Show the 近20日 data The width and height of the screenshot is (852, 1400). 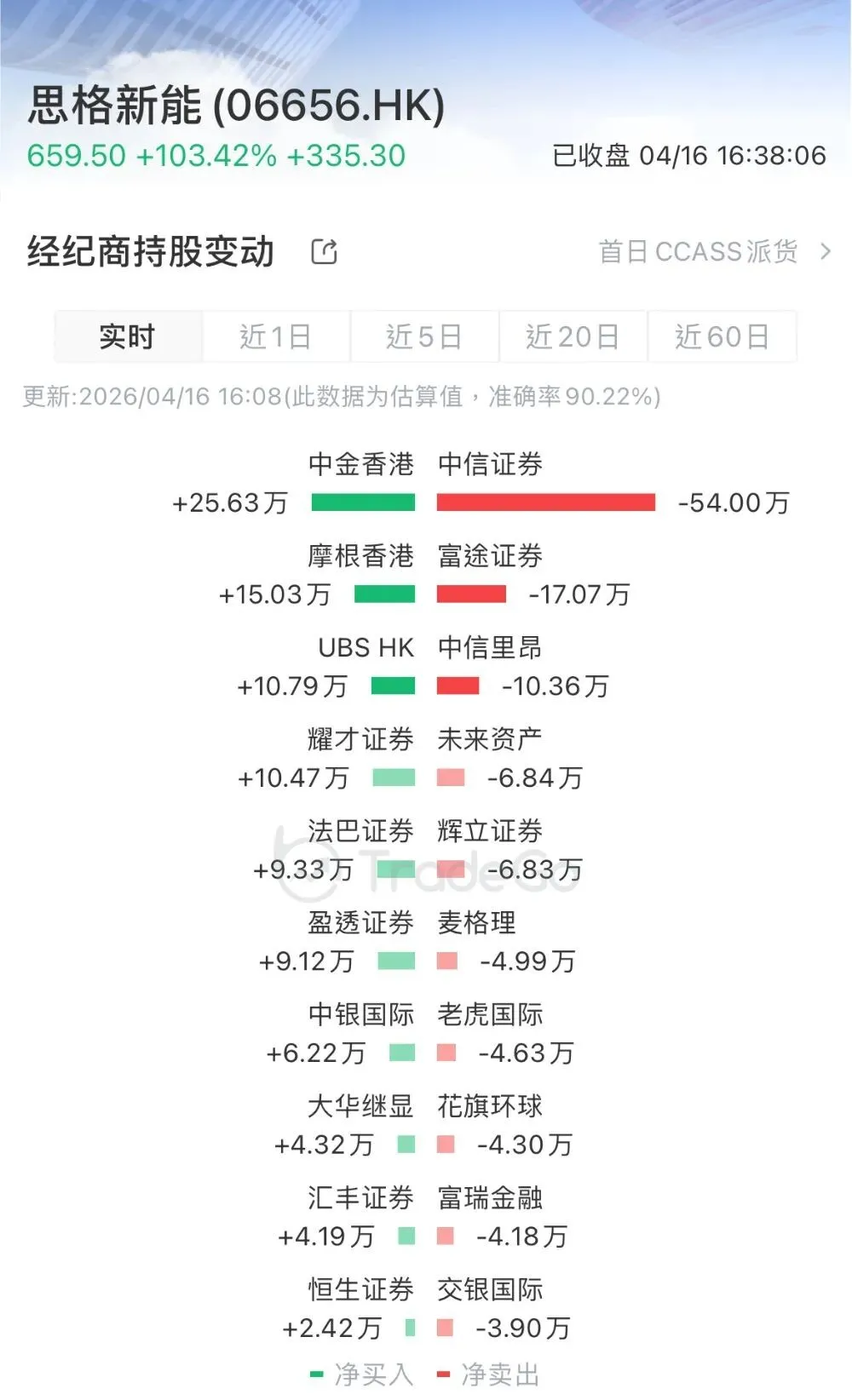click(x=573, y=337)
